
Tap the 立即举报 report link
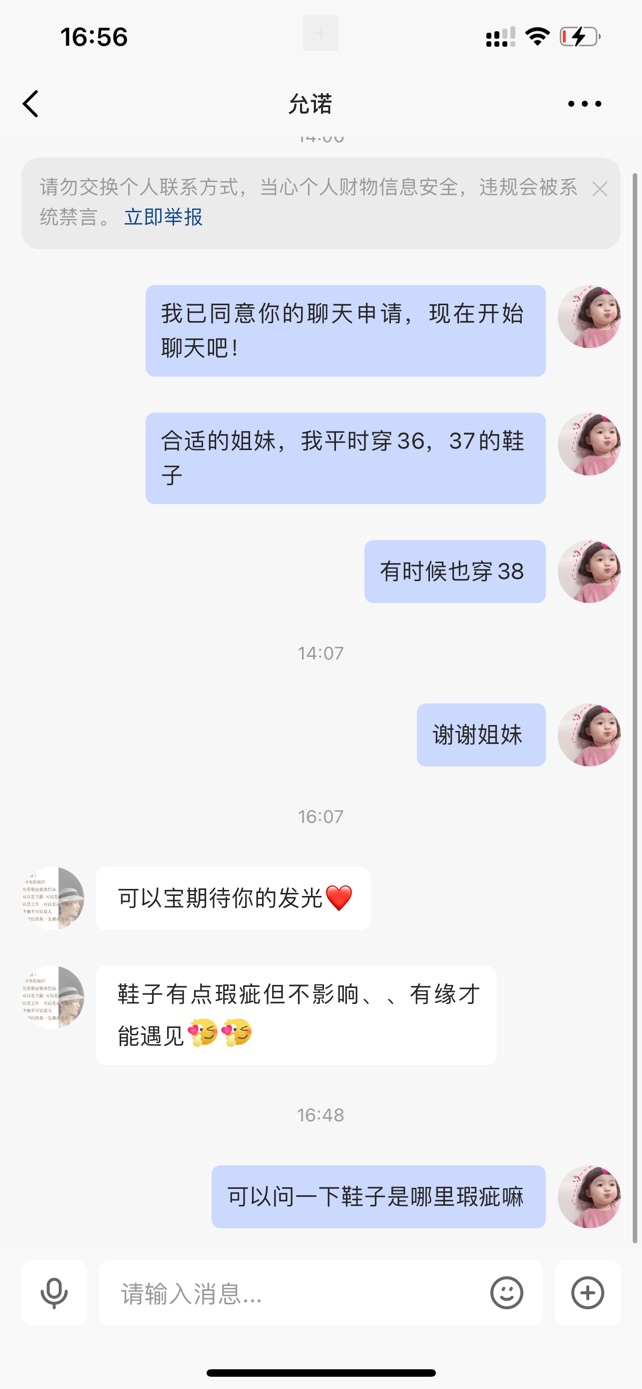click(x=163, y=217)
